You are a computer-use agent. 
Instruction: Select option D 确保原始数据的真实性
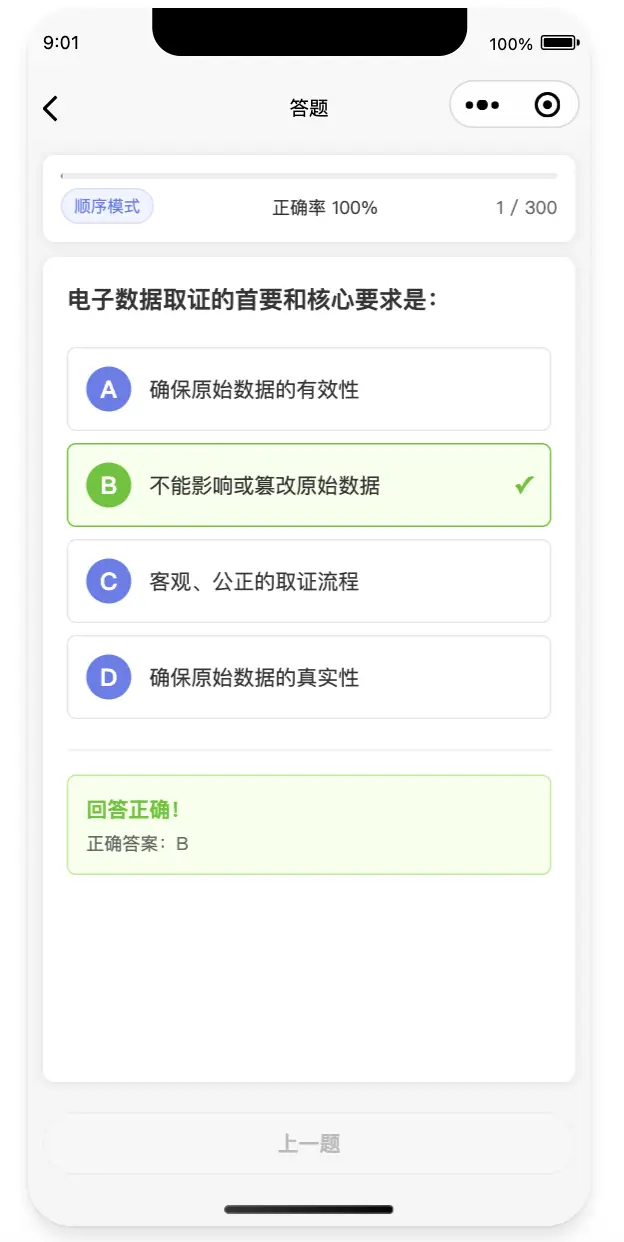click(x=308, y=677)
